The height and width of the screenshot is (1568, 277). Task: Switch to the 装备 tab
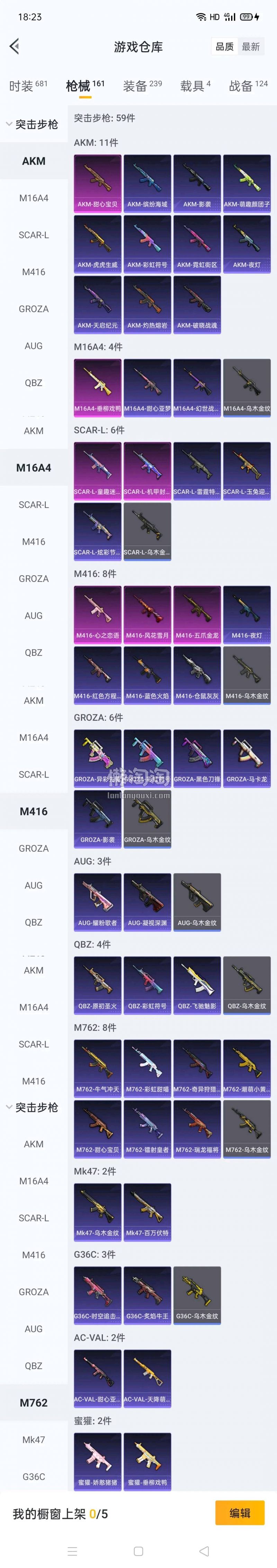(x=142, y=86)
